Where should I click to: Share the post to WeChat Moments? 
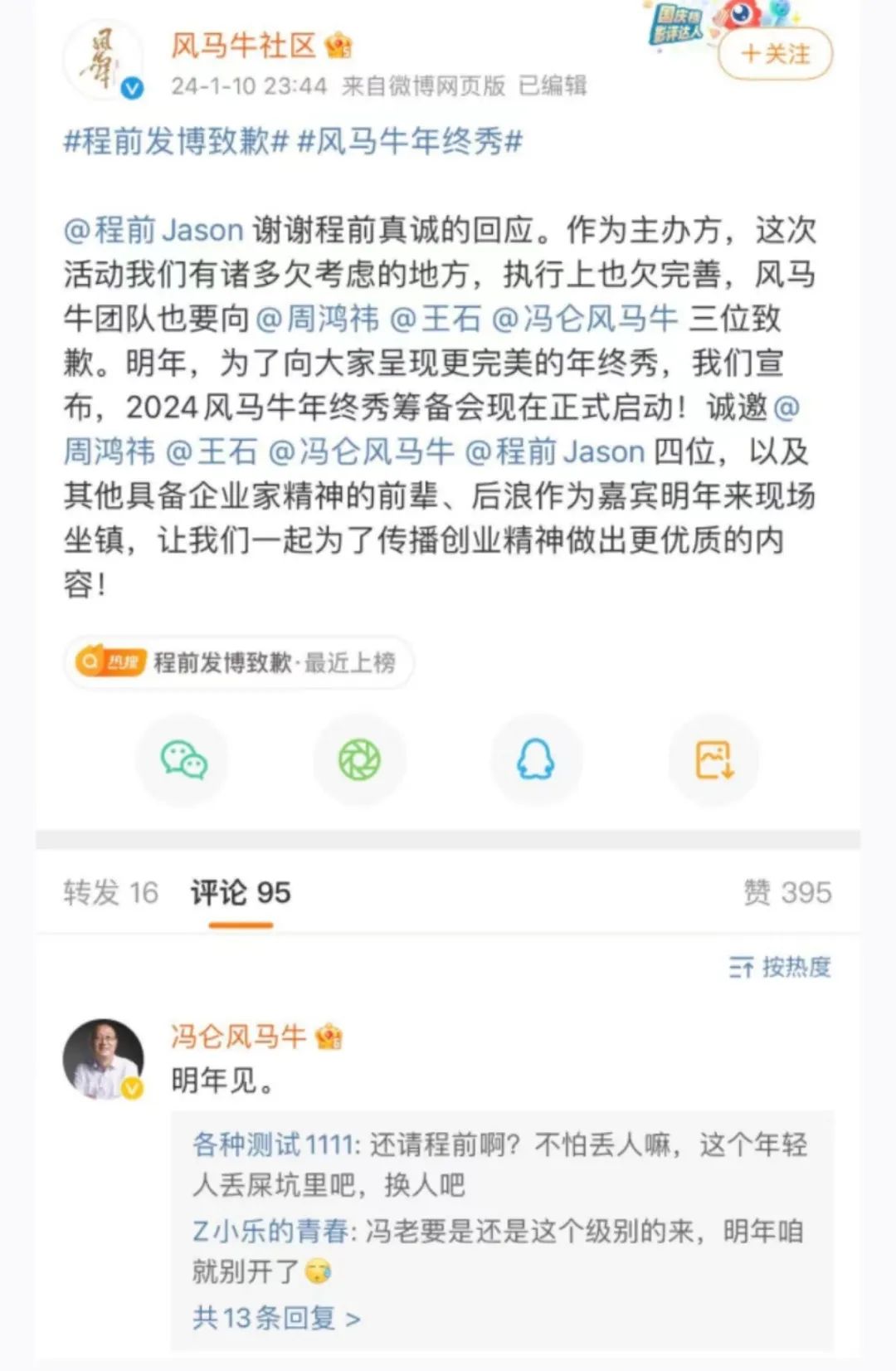359,759
